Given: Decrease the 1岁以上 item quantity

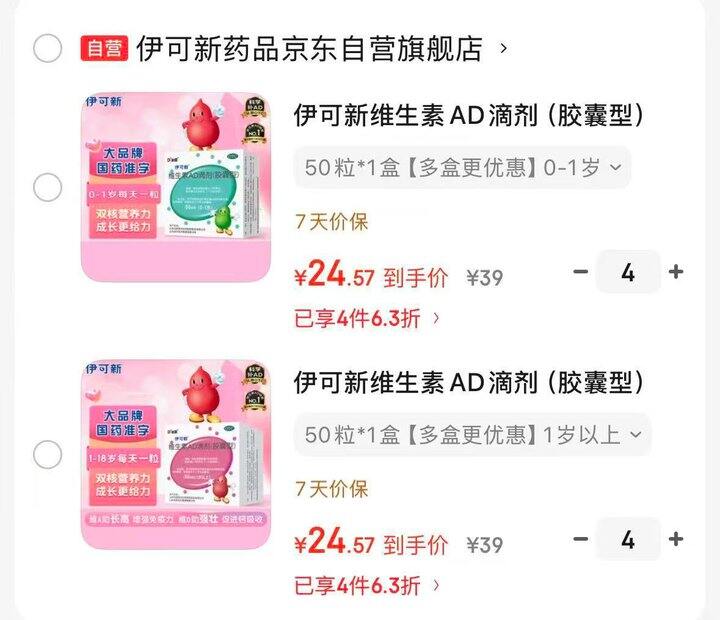Looking at the screenshot, I should point(581,540).
